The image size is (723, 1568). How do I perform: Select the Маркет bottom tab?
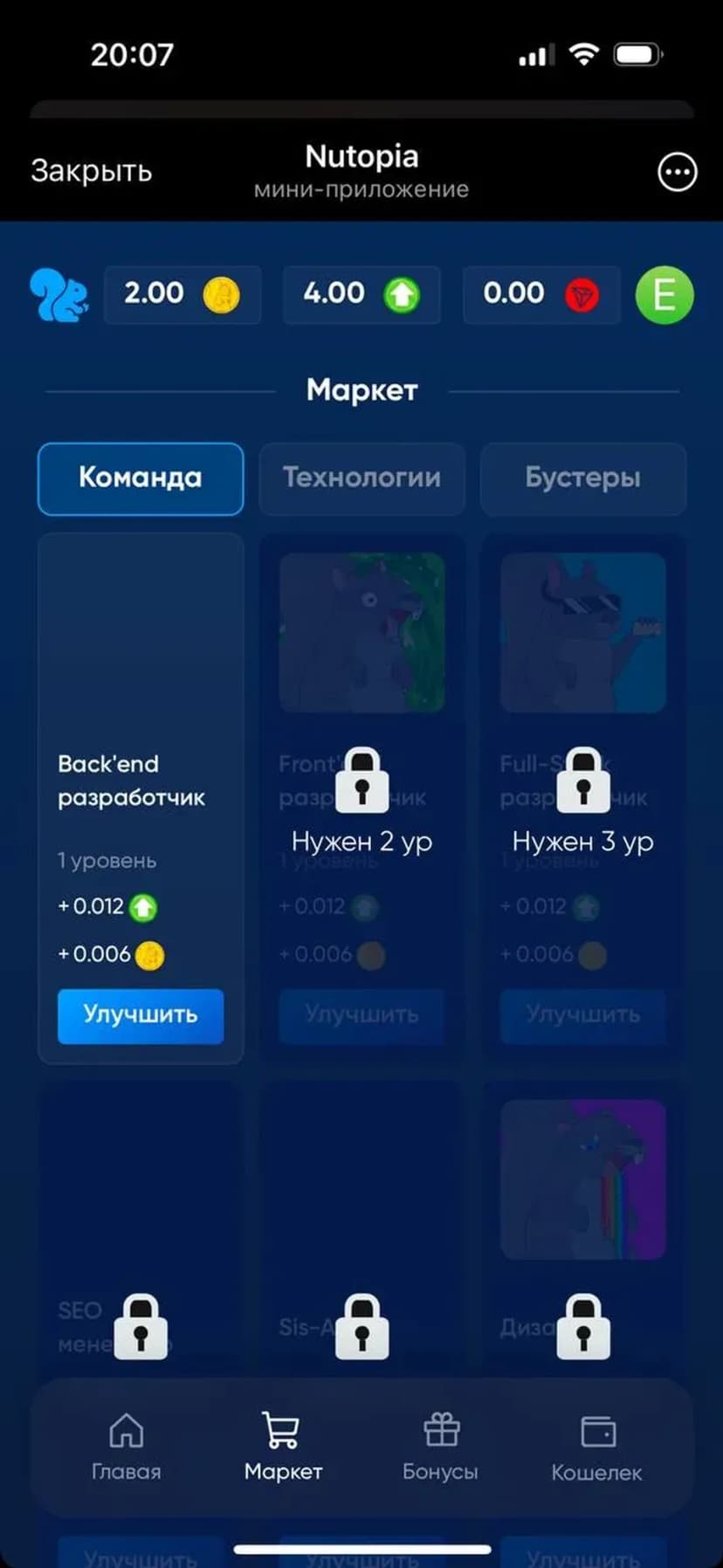[283, 1447]
